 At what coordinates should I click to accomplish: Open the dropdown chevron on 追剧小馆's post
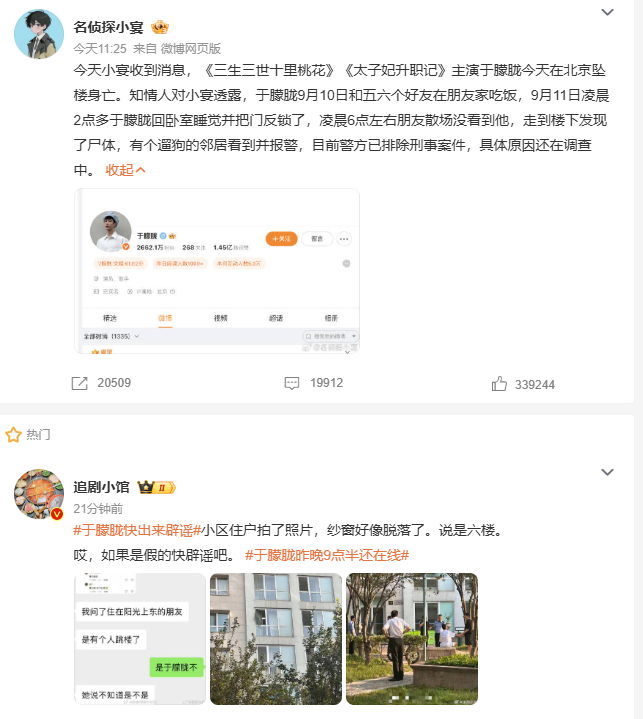tap(607, 471)
